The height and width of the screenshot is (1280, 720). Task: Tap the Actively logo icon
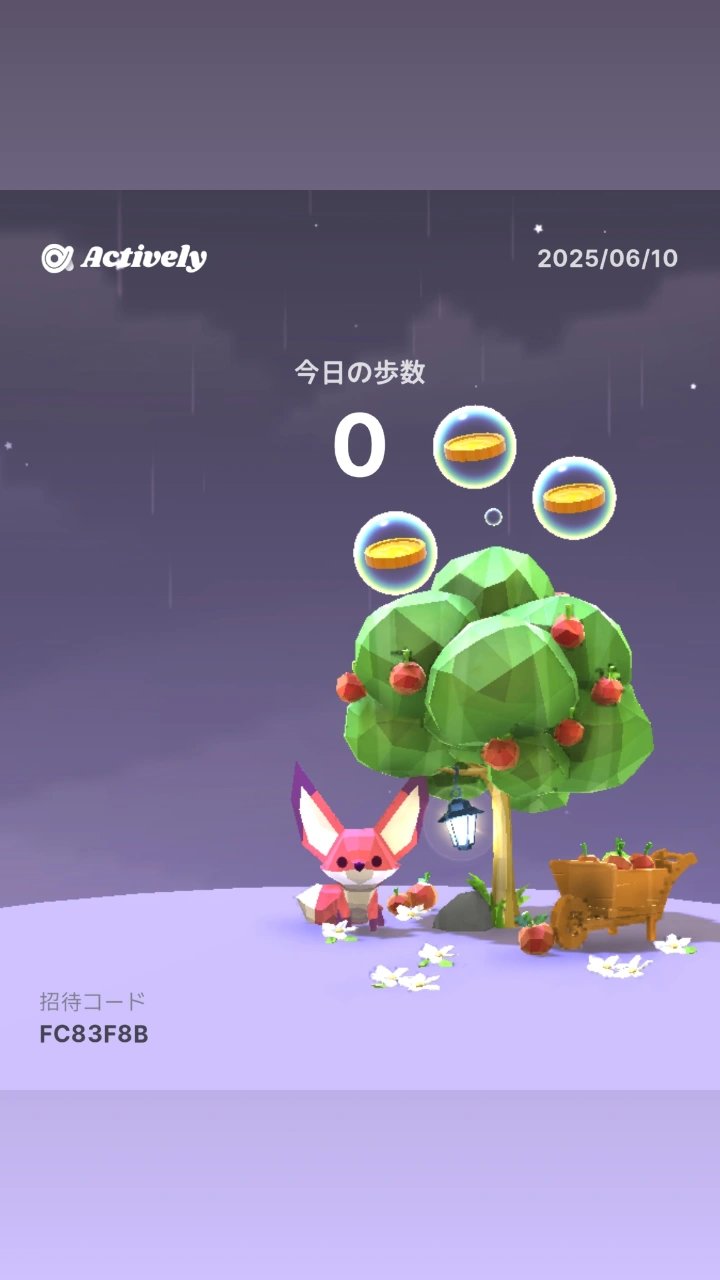click(x=57, y=258)
